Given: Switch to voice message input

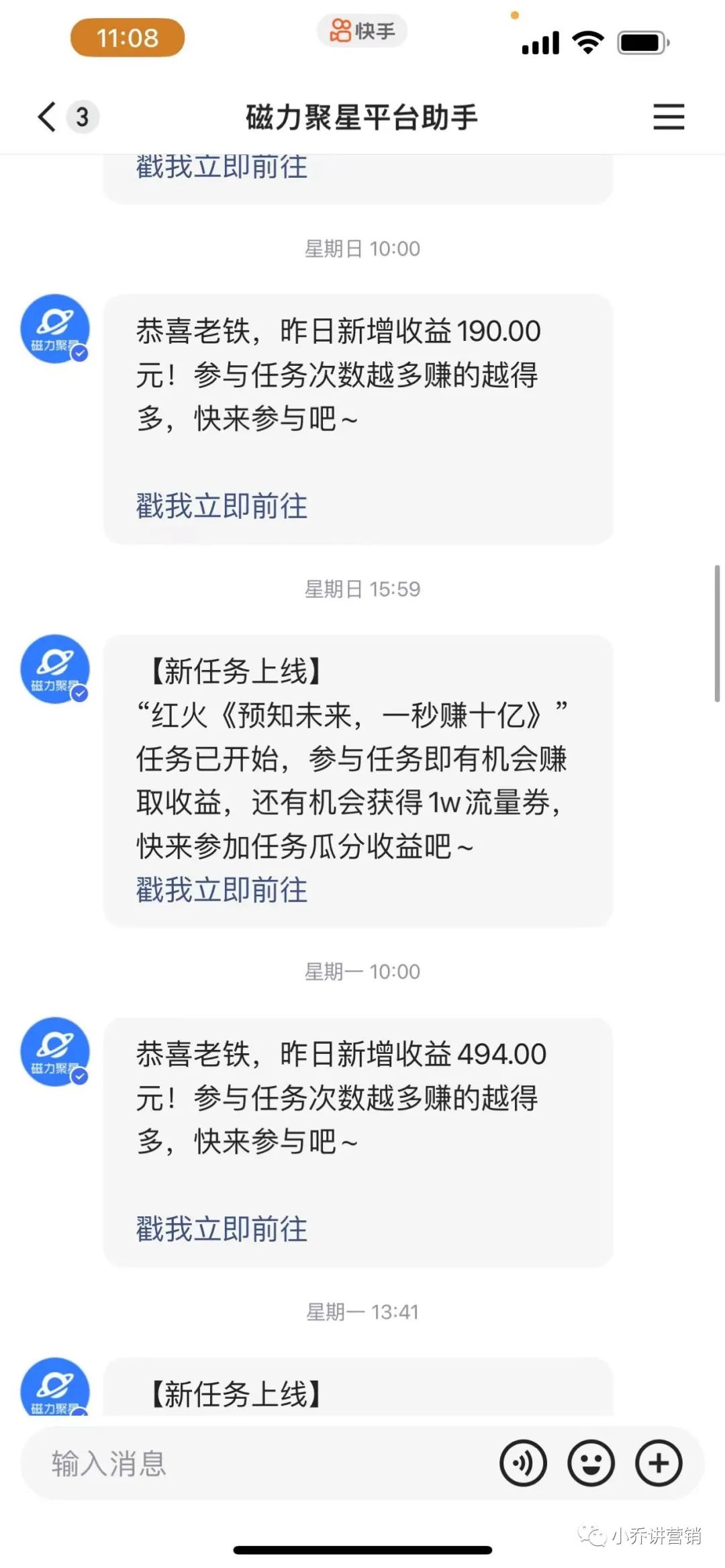Looking at the screenshot, I should tap(523, 1463).
